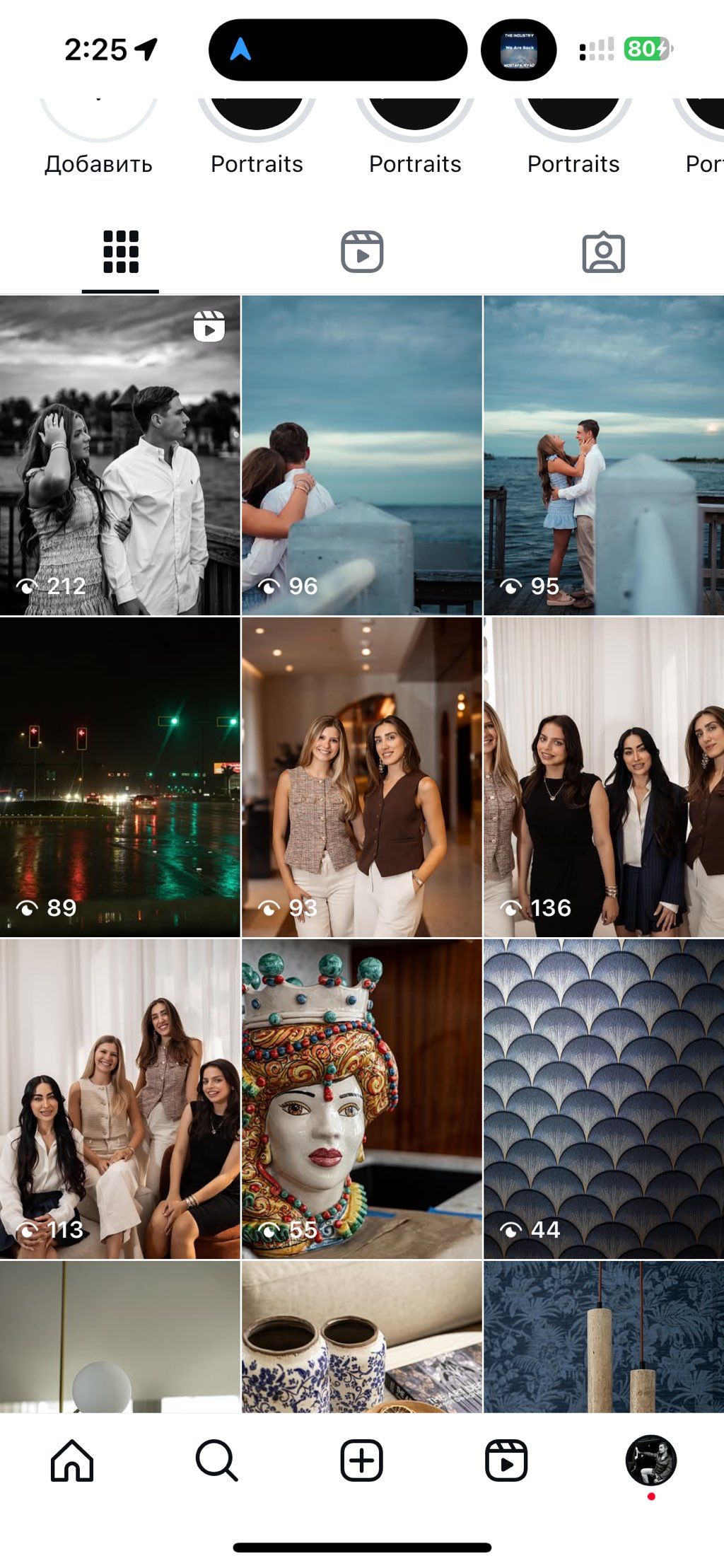This screenshot has height=1568, width=724.
Task: Open the now playing music activity in Dynamic Island
Action: pos(519,50)
